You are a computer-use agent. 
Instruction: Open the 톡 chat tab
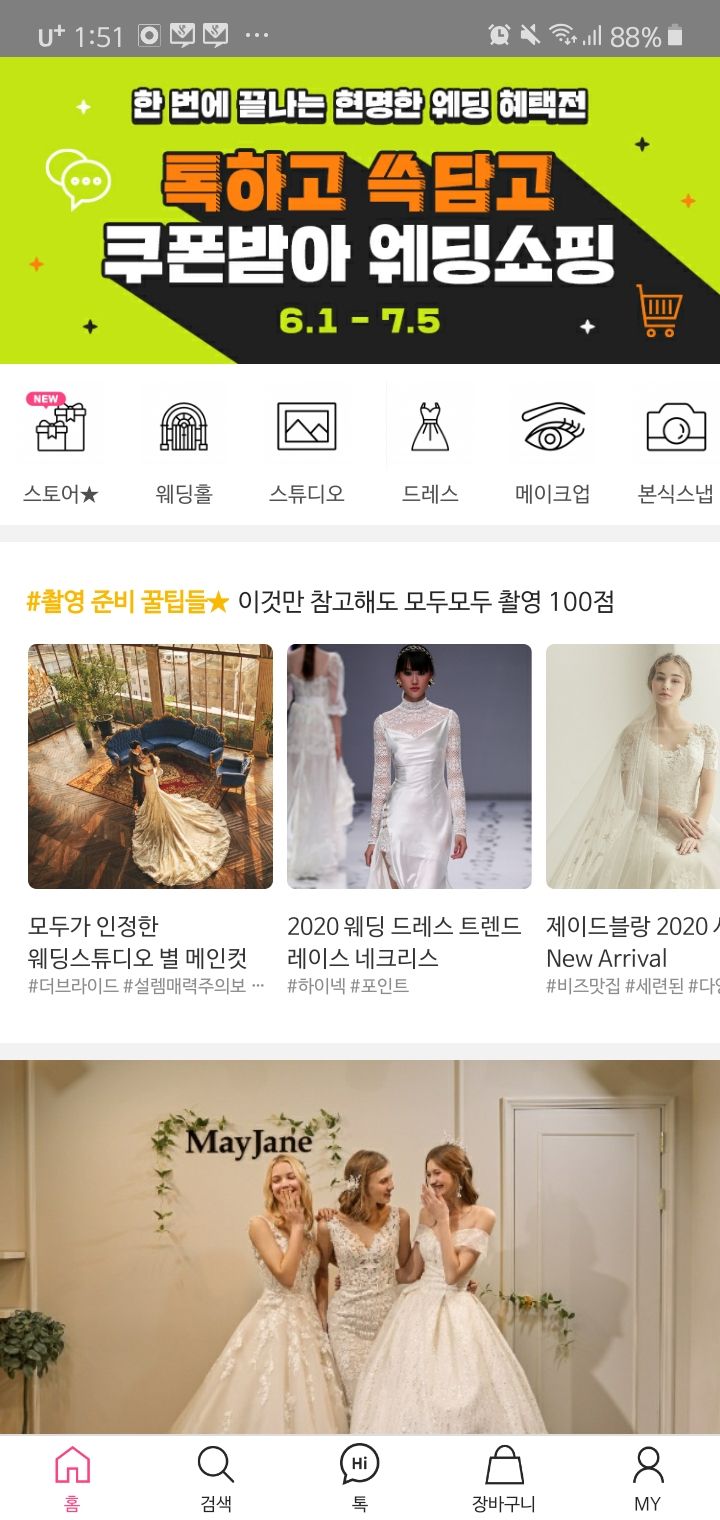tap(360, 1478)
